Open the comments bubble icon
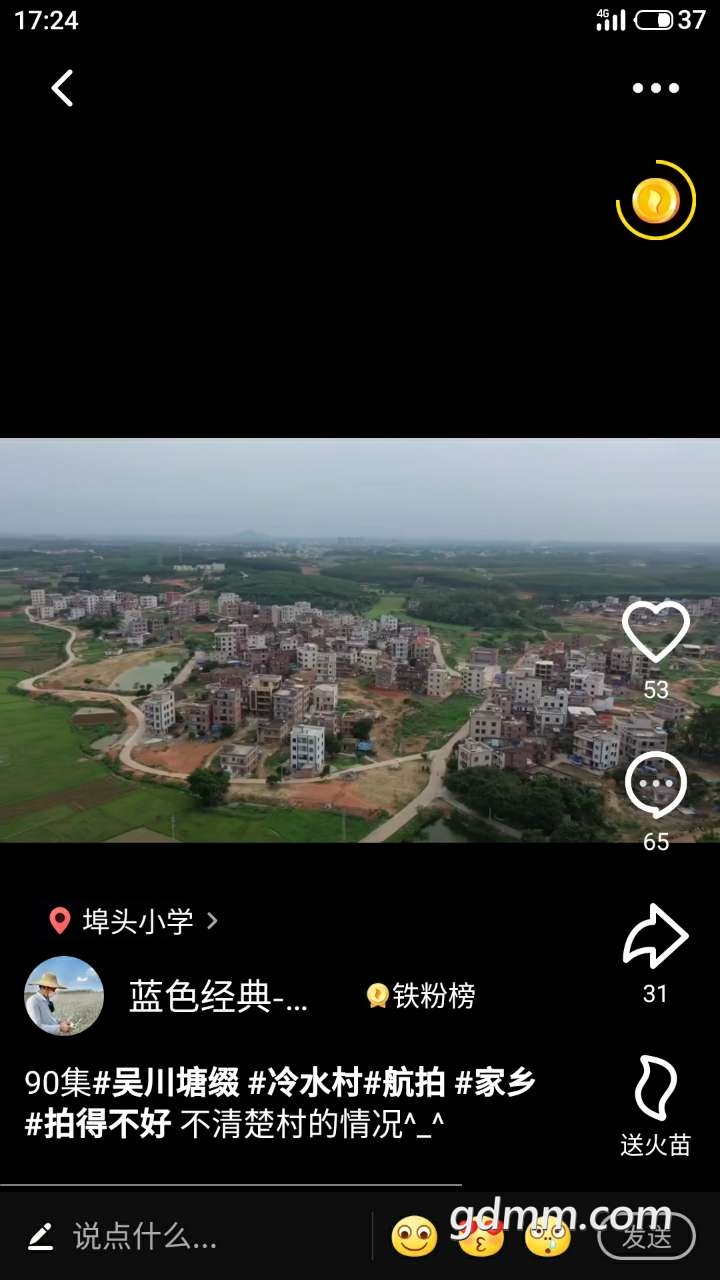This screenshot has width=720, height=1280. [655, 786]
